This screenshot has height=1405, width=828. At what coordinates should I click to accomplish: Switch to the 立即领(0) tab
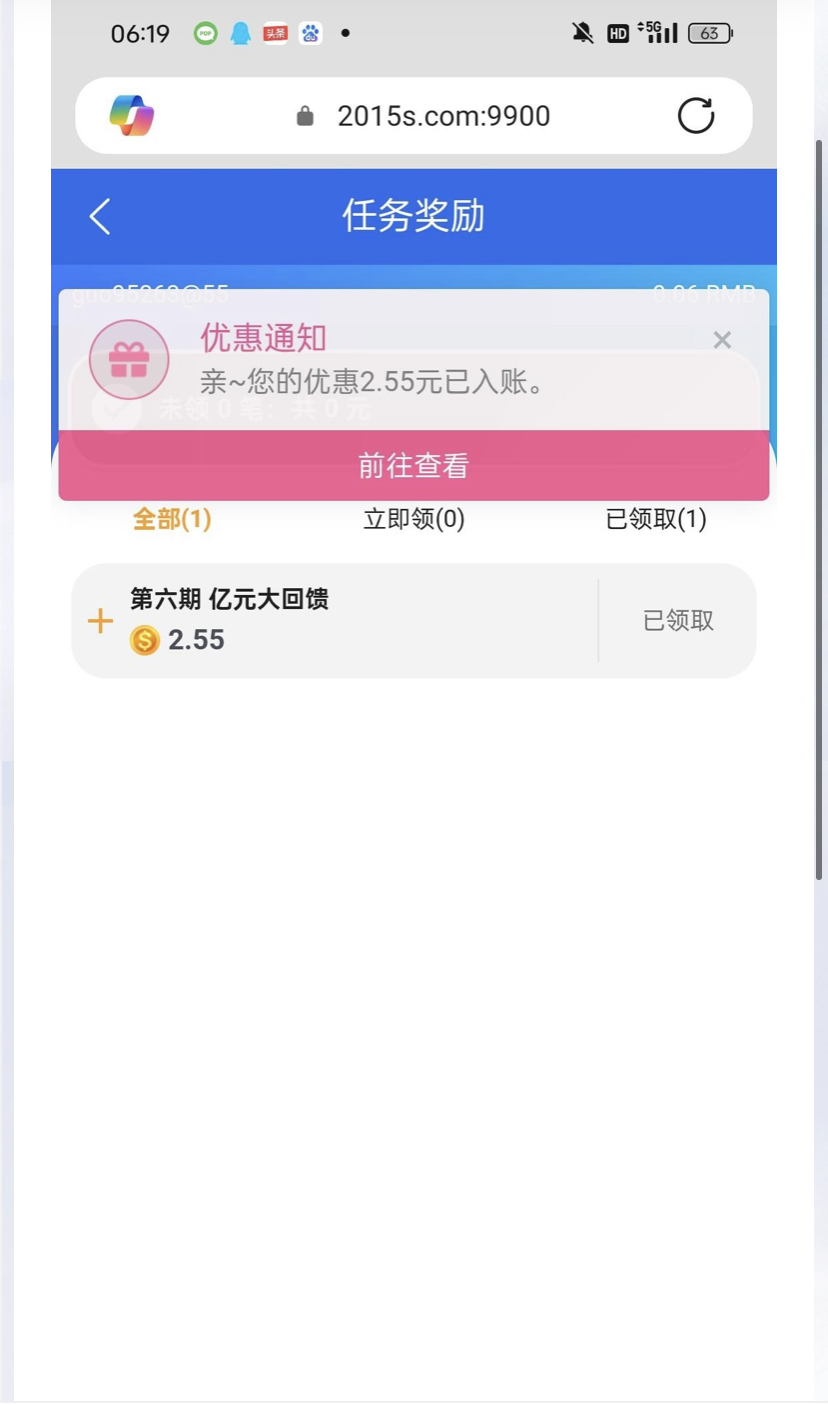coord(414,519)
